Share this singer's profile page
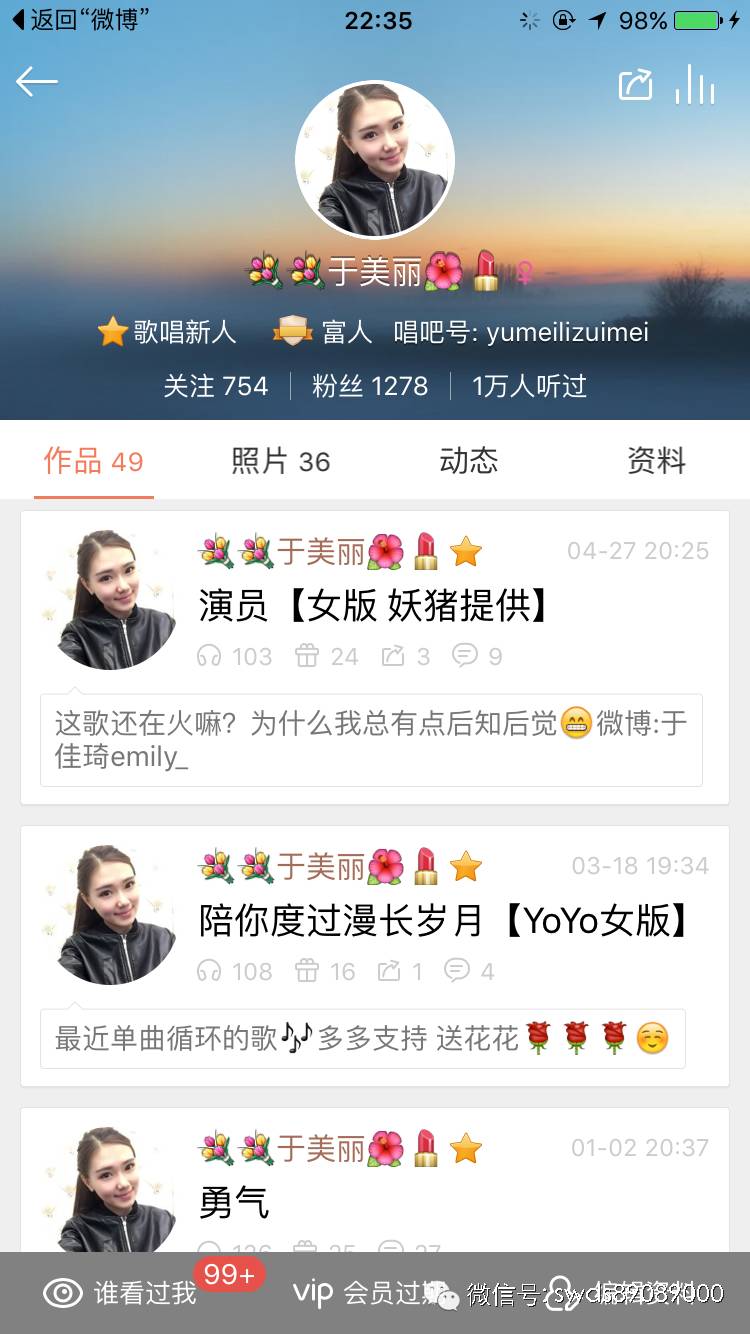 click(635, 84)
